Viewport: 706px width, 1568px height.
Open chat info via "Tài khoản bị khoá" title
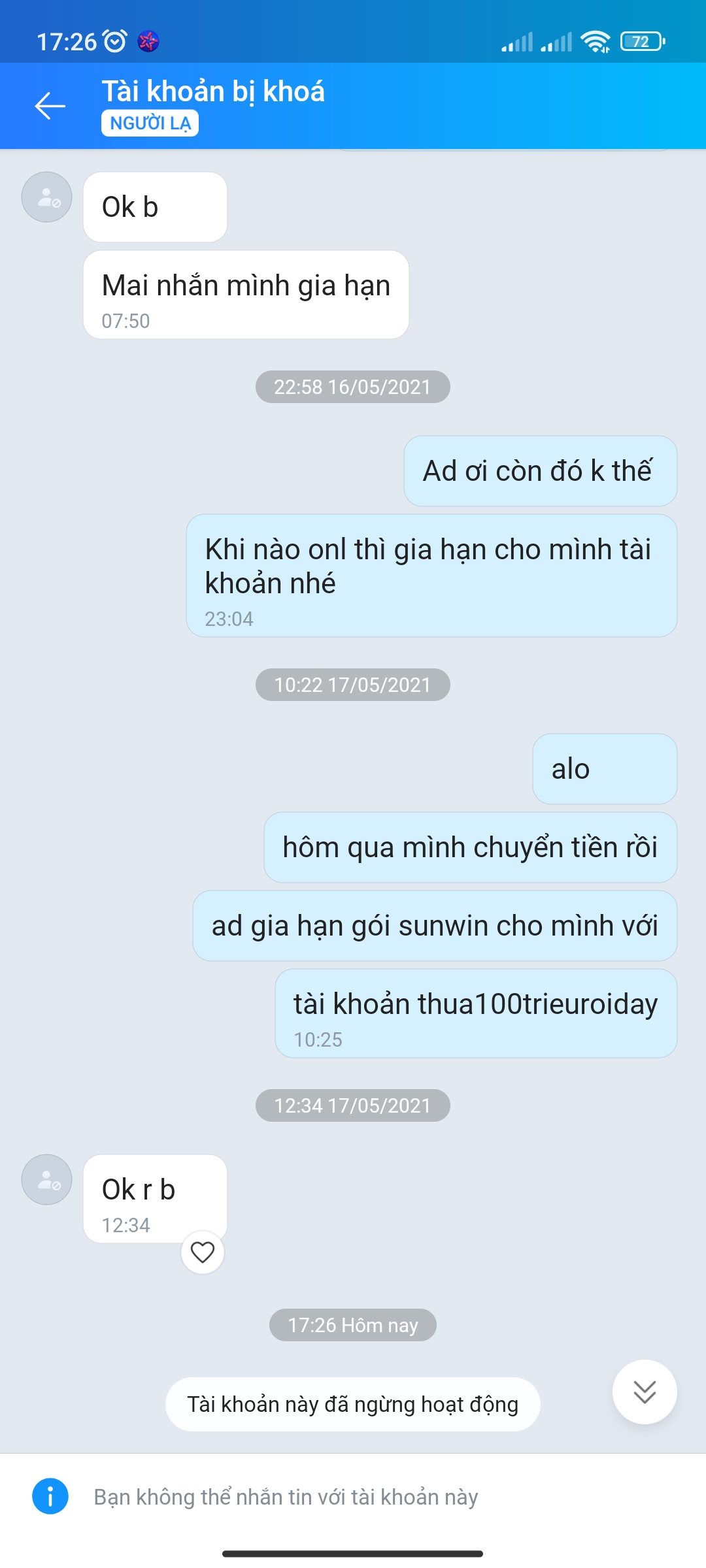point(213,91)
